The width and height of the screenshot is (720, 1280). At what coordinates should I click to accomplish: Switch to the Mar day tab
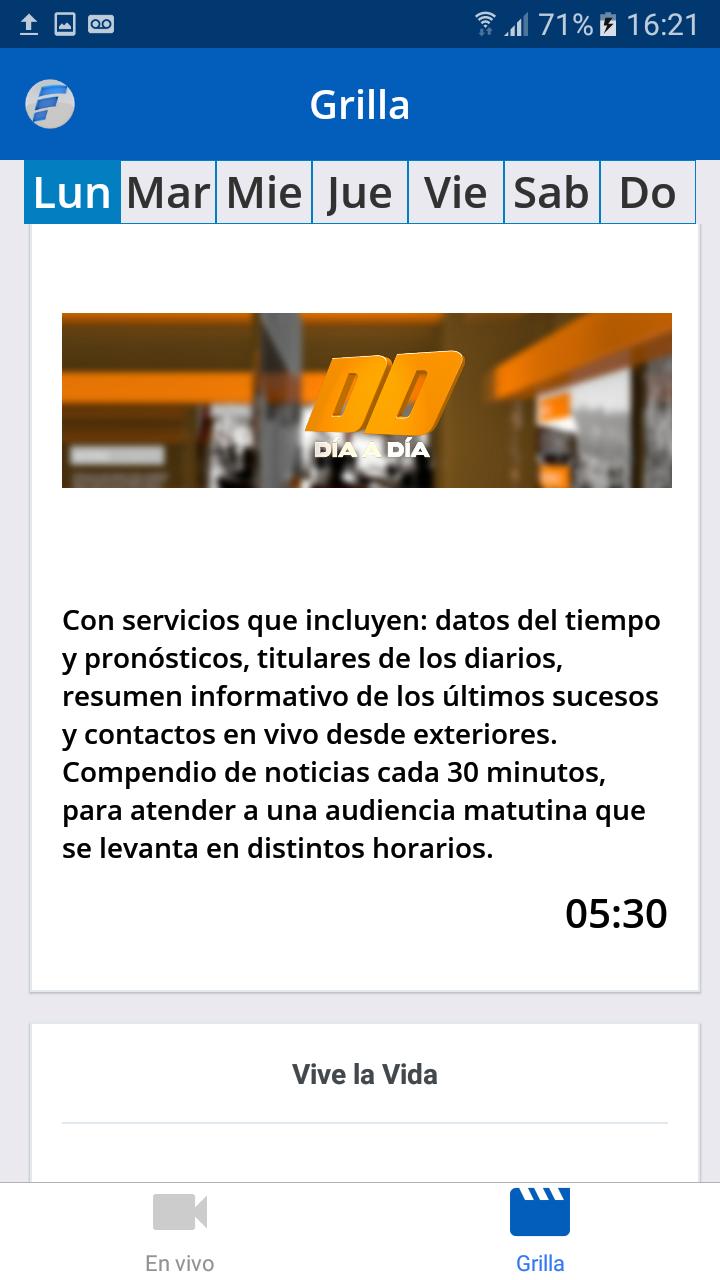[x=168, y=192]
